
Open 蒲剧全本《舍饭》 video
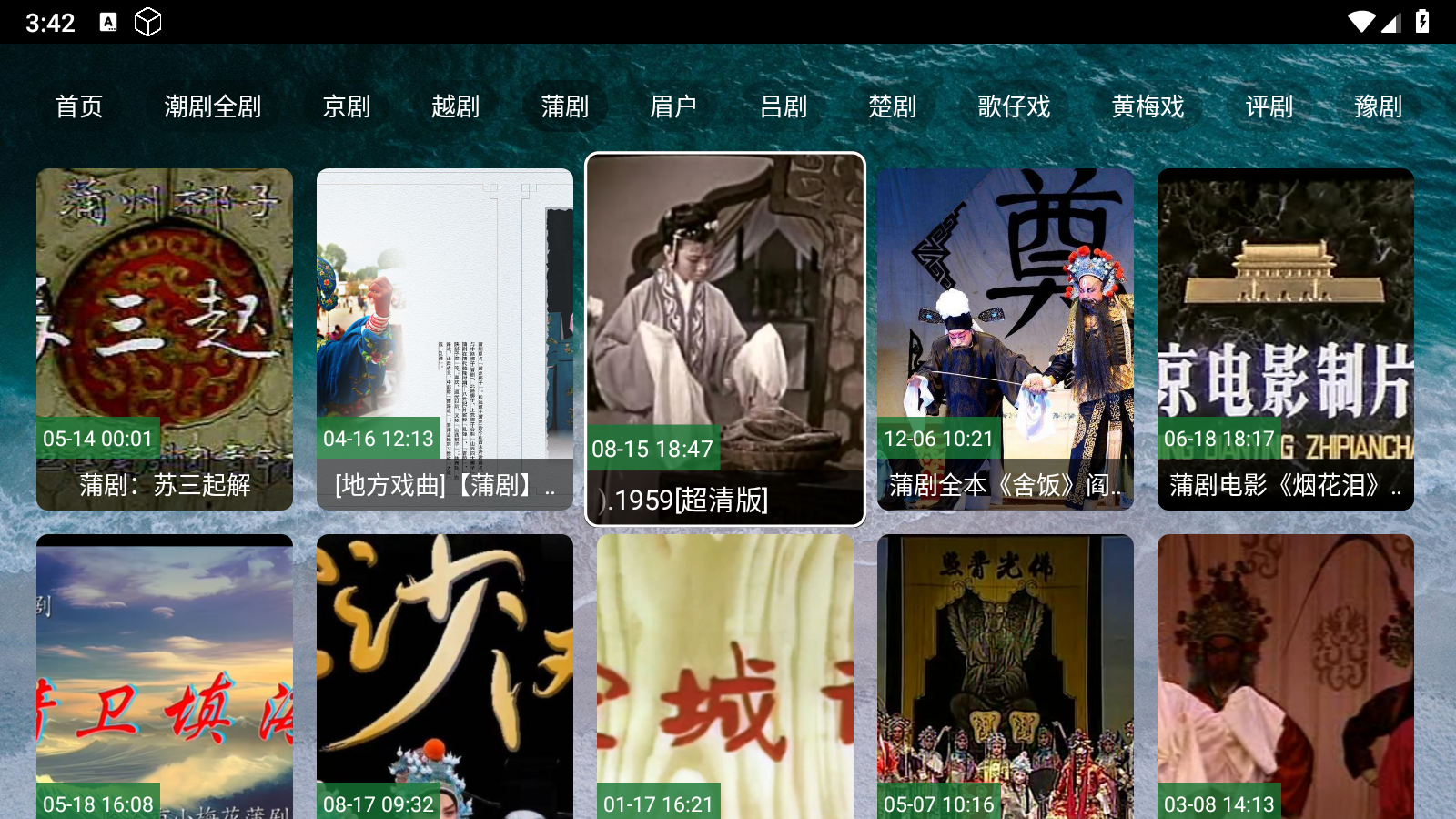click(x=1006, y=339)
